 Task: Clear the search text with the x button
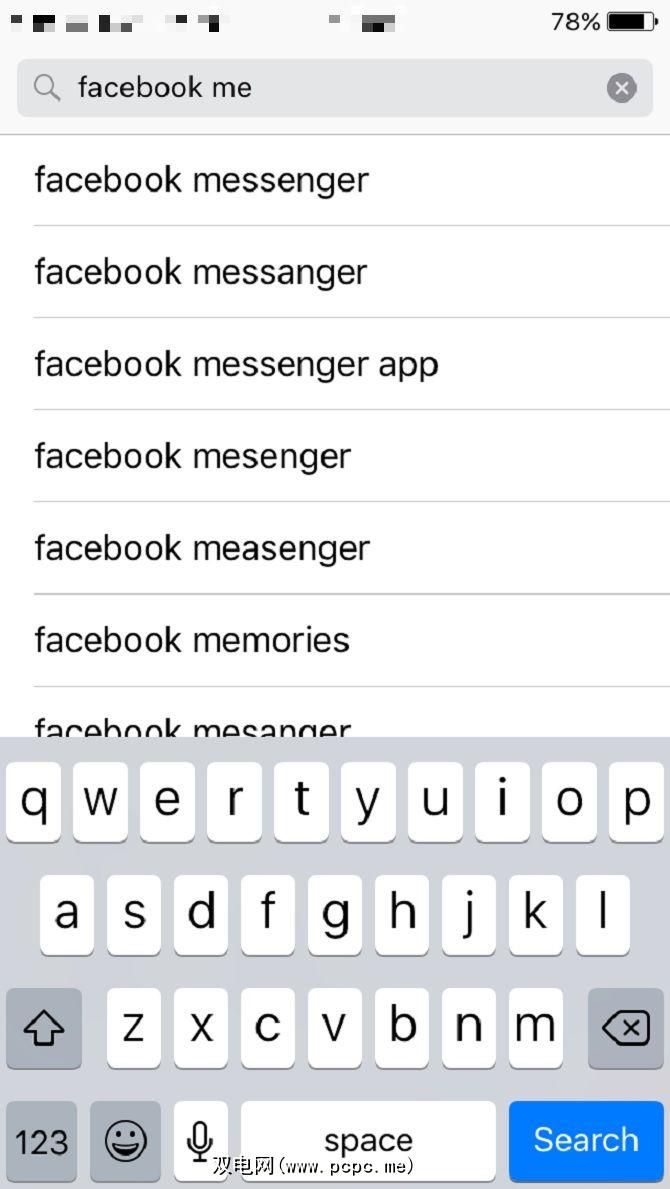[x=621, y=88]
